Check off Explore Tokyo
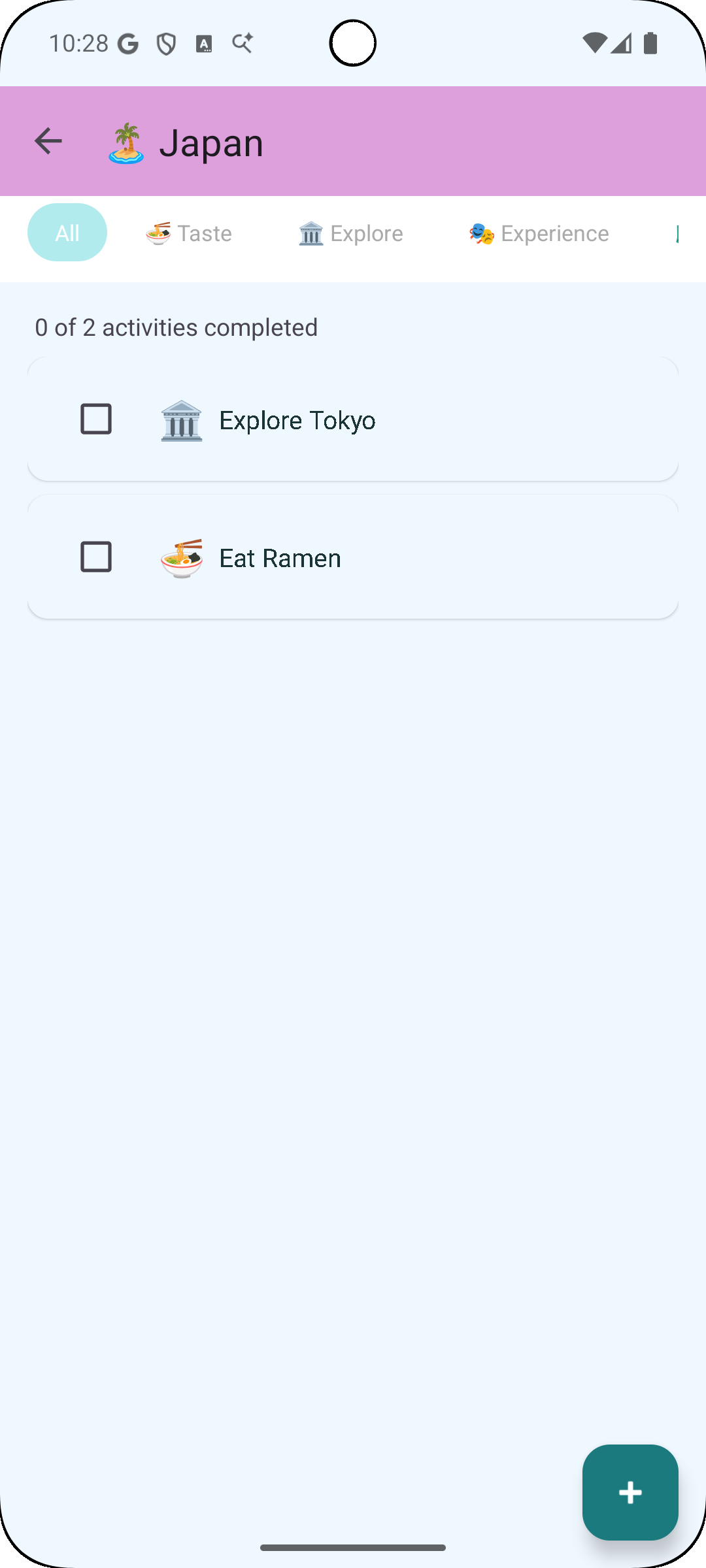706x1568 pixels. (x=96, y=419)
